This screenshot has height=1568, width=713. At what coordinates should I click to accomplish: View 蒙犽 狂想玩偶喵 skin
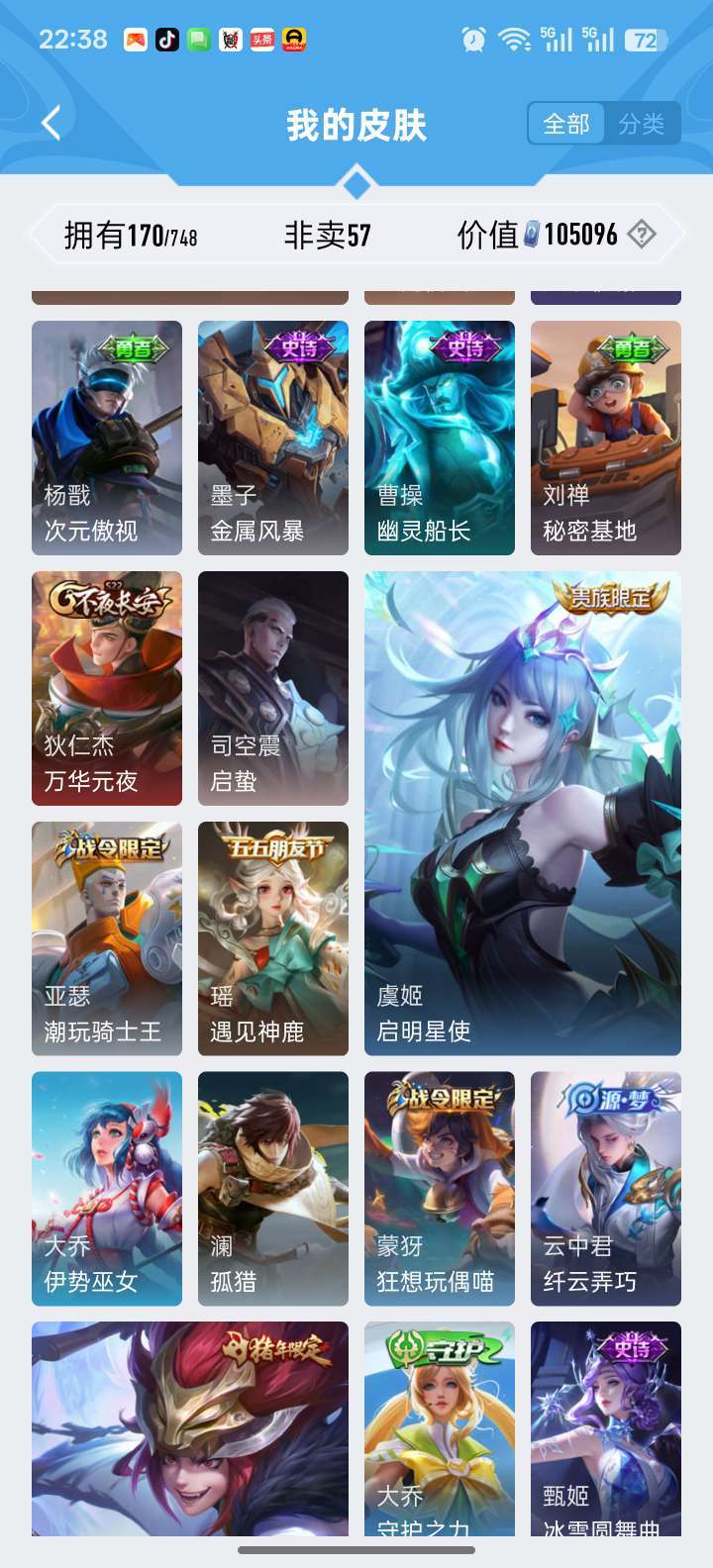coord(440,1189)
